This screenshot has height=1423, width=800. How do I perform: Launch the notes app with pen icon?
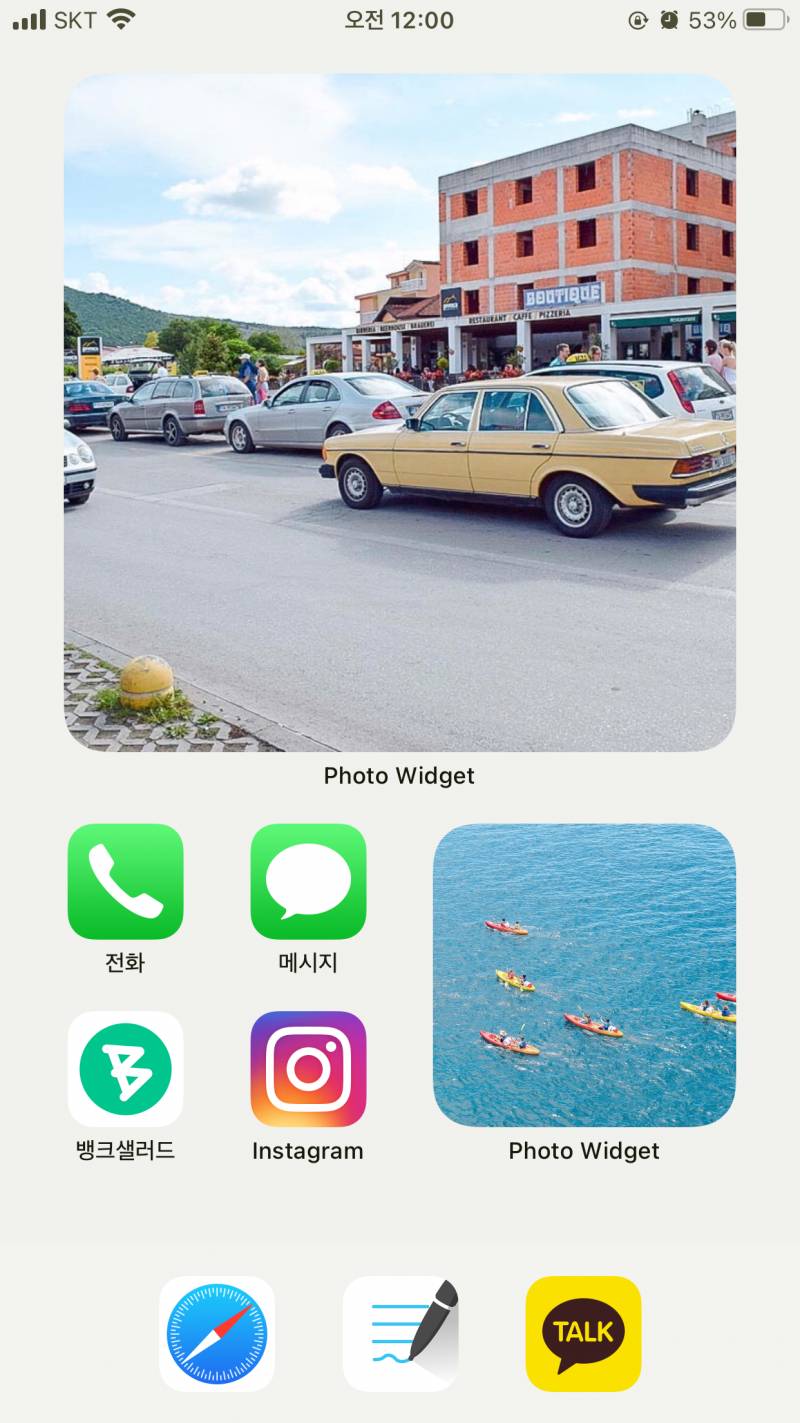click(400, 1333)
